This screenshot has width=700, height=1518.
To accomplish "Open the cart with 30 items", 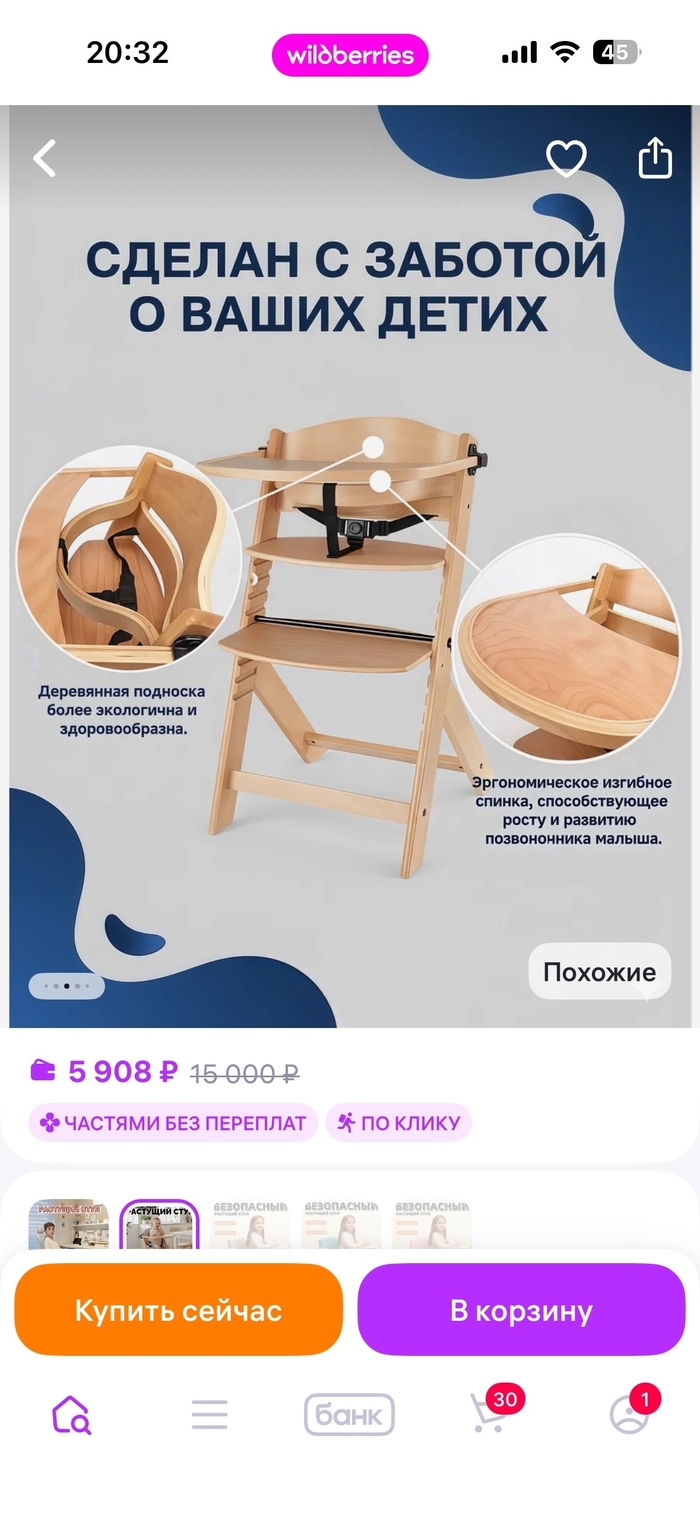I will click(x=488, y=1415).
